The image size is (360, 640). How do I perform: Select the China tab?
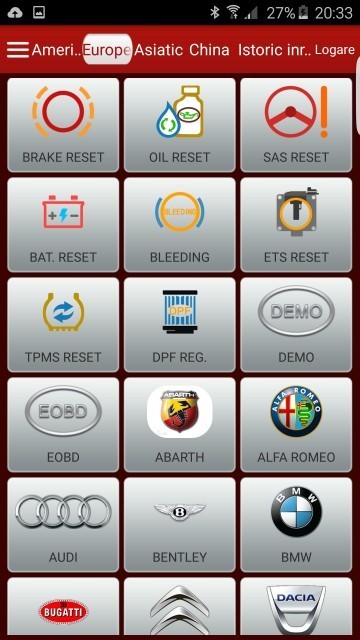pyautogui.click(x=209, y=50)
